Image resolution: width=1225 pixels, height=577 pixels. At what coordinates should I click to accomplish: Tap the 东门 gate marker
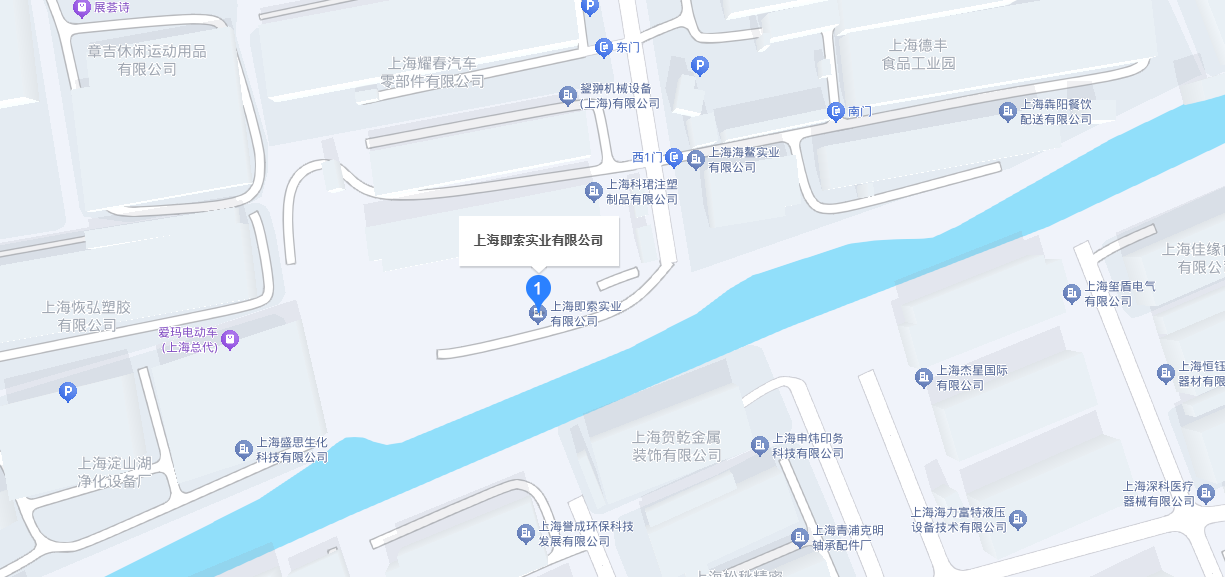pyautogui.click(x=604, y=47)
